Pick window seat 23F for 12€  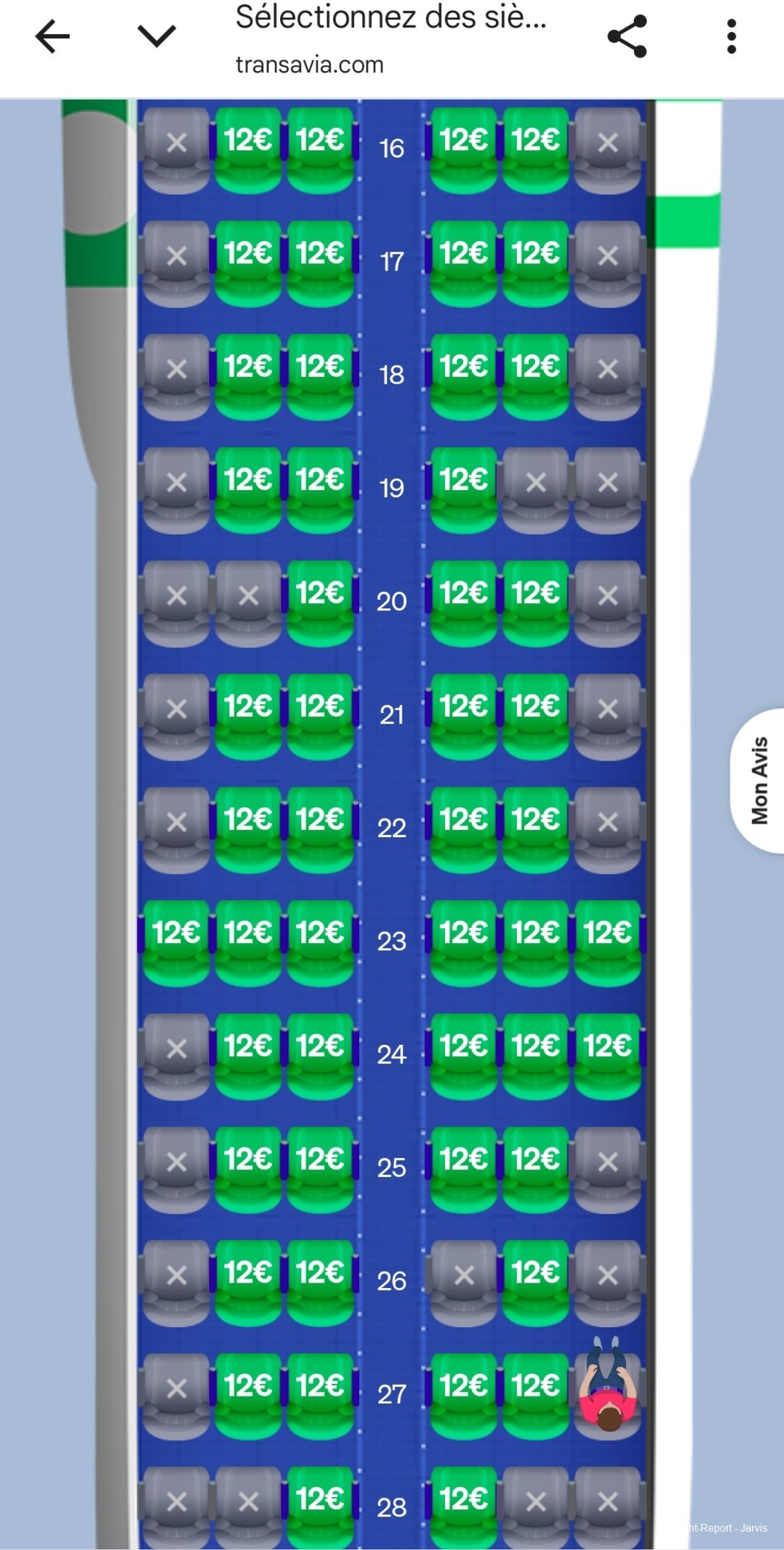click(608, 941)
